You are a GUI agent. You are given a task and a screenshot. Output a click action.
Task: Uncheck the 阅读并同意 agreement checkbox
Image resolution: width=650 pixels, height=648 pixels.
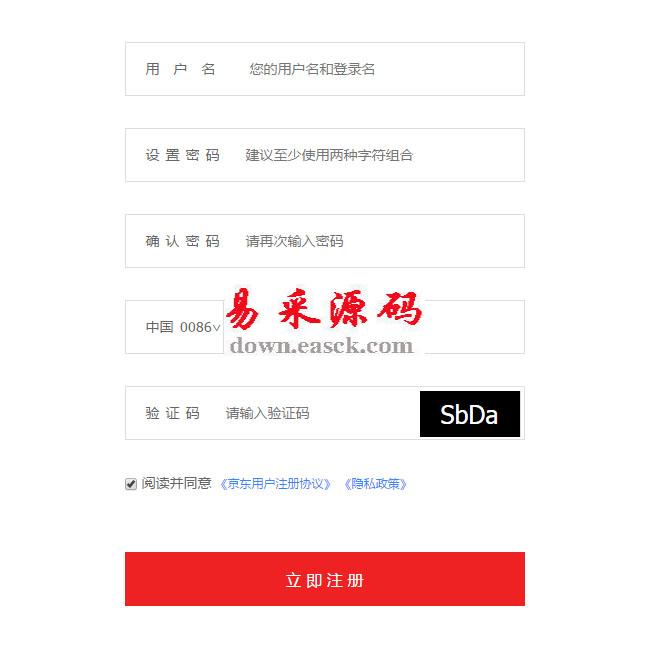[131, 484]
